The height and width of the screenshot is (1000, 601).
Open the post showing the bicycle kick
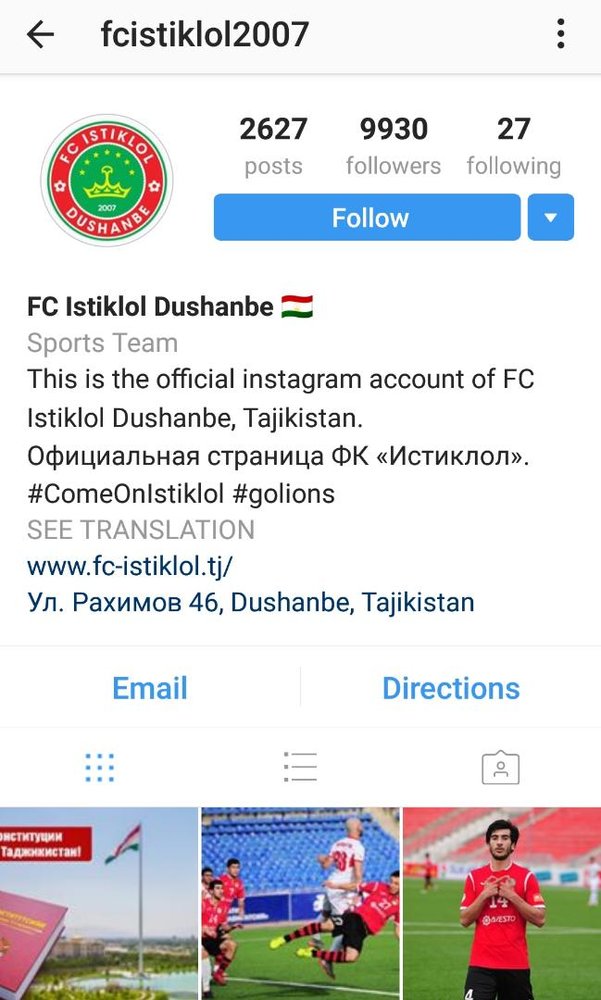[x=300, y=904]
